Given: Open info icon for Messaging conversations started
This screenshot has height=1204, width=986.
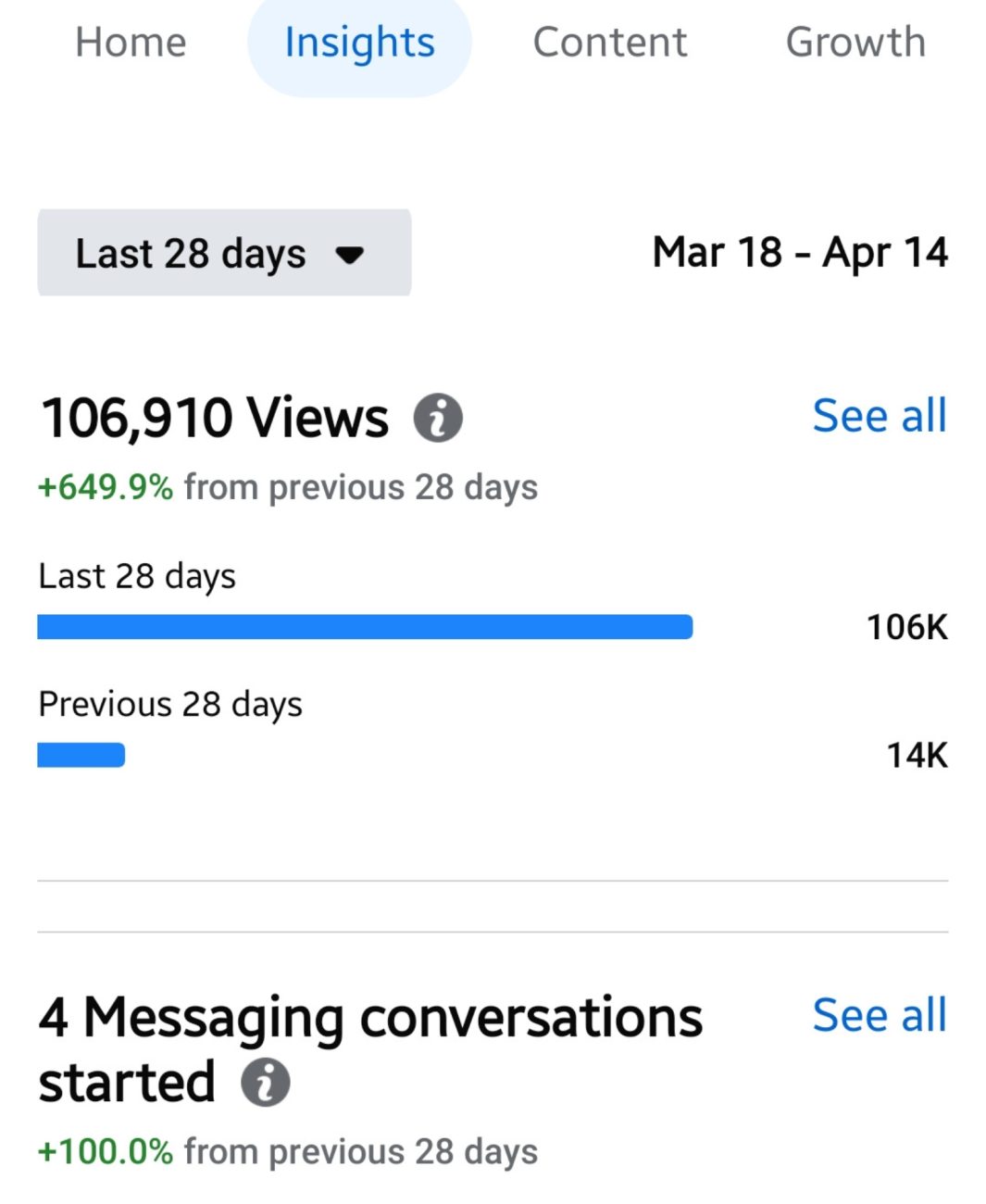Looking at the screenshot, I should [266, 1083].
